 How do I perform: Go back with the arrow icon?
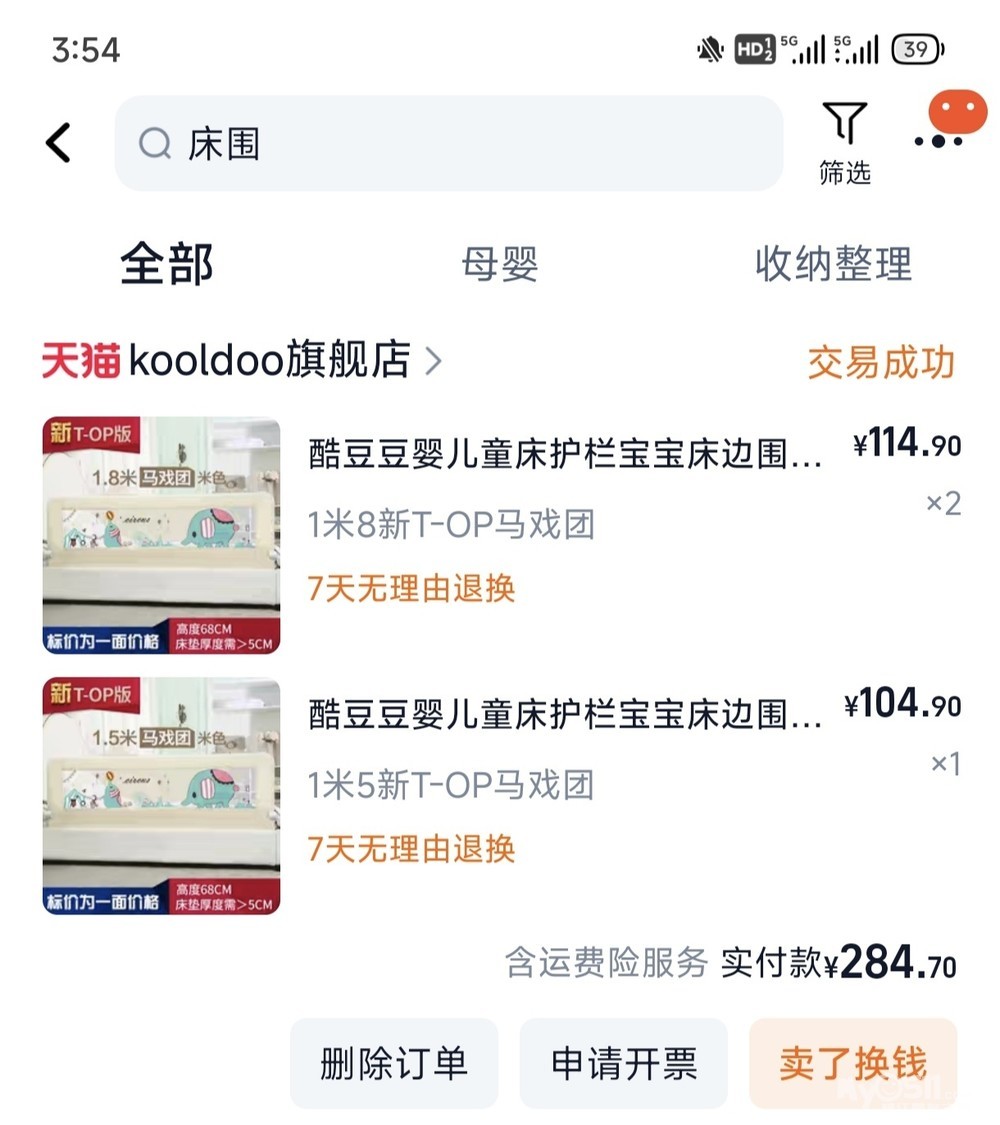pos(59,143)
